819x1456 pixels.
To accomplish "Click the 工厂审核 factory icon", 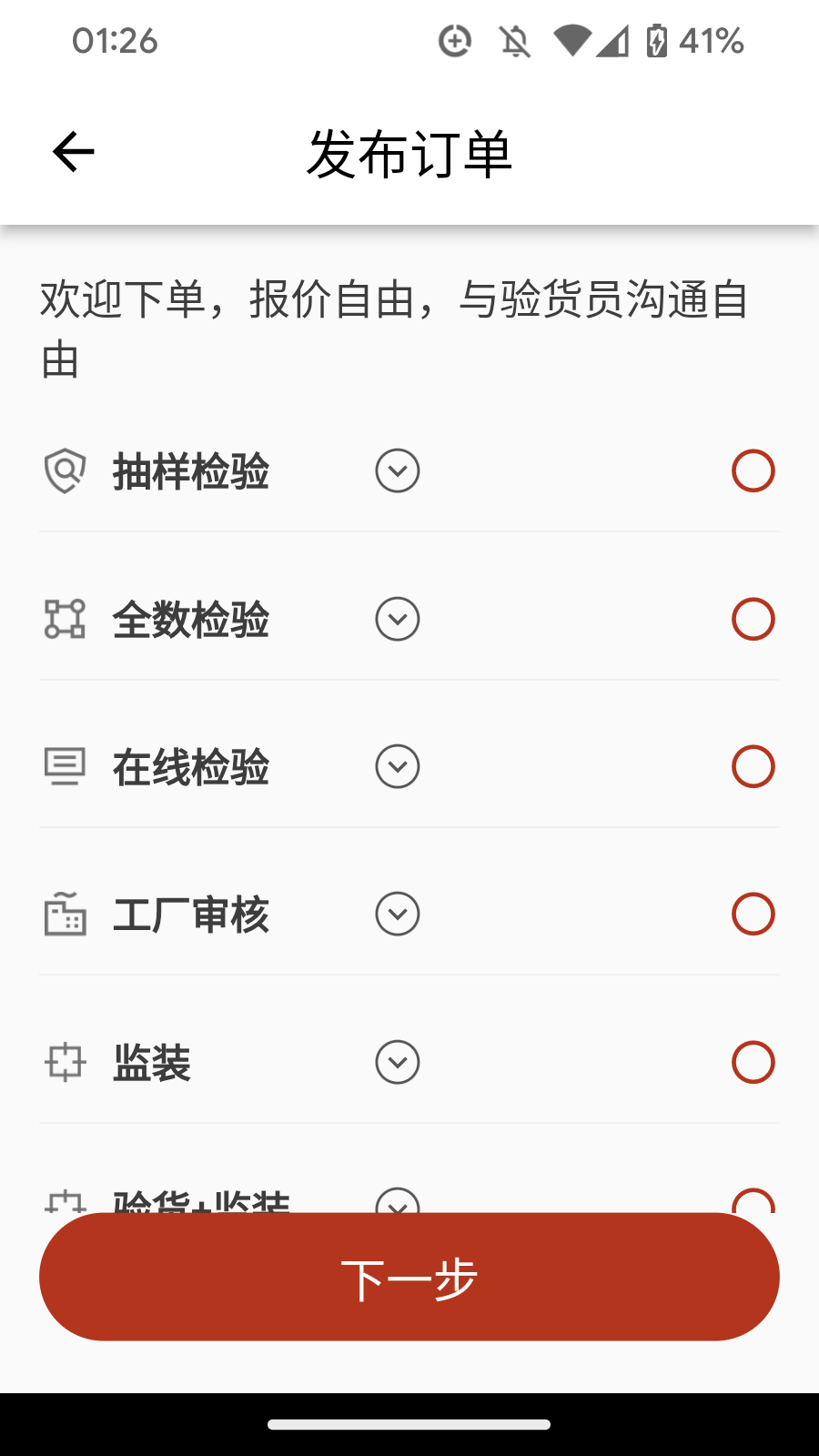I will click(x=65, y=915).
